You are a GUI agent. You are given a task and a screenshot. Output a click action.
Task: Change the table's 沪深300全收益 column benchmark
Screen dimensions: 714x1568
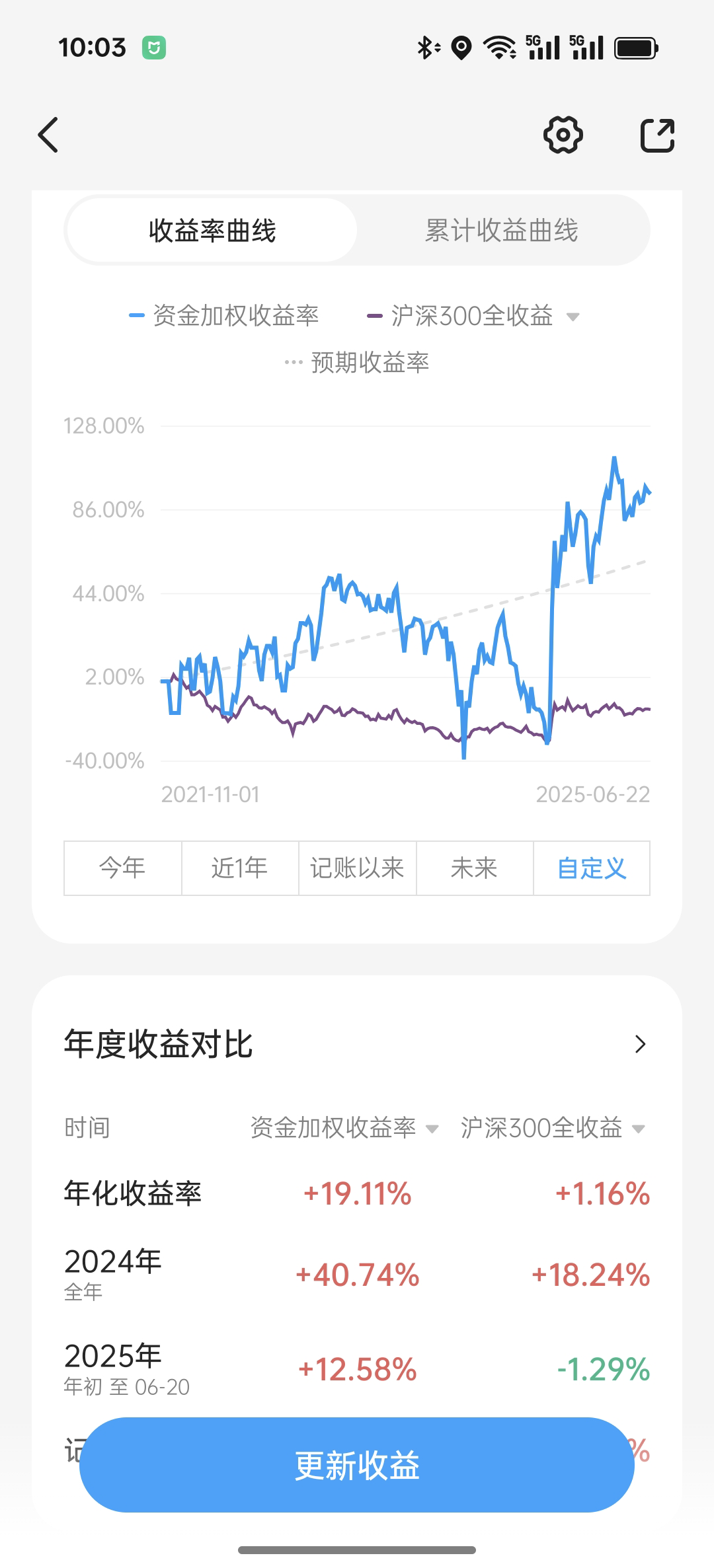pyautogui.click(x=638, y=1129)
